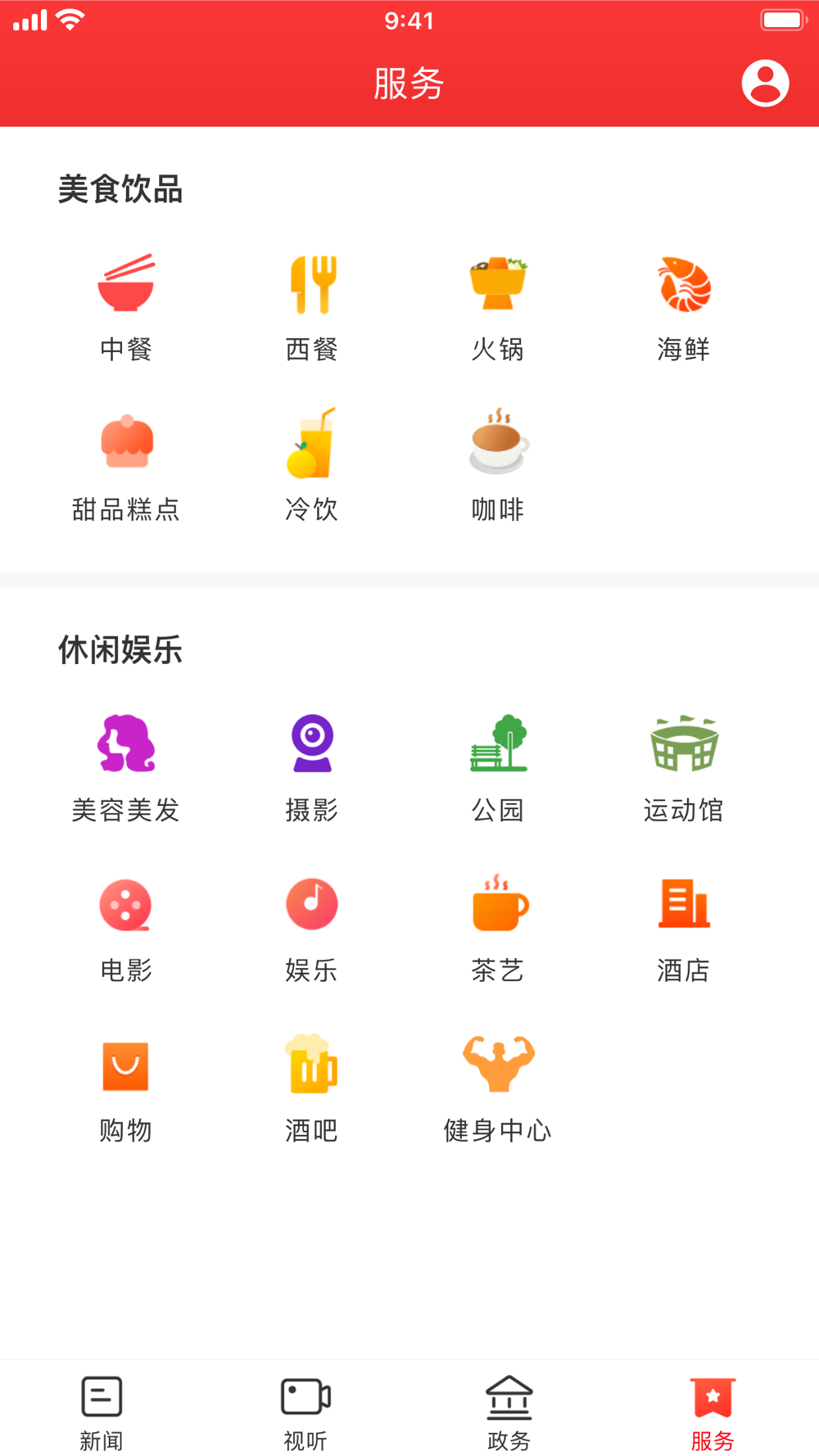The height and width of the screenshot is (1456, 819).
Task: Select the 酒吧 category
Action: tap(312, 1089)
